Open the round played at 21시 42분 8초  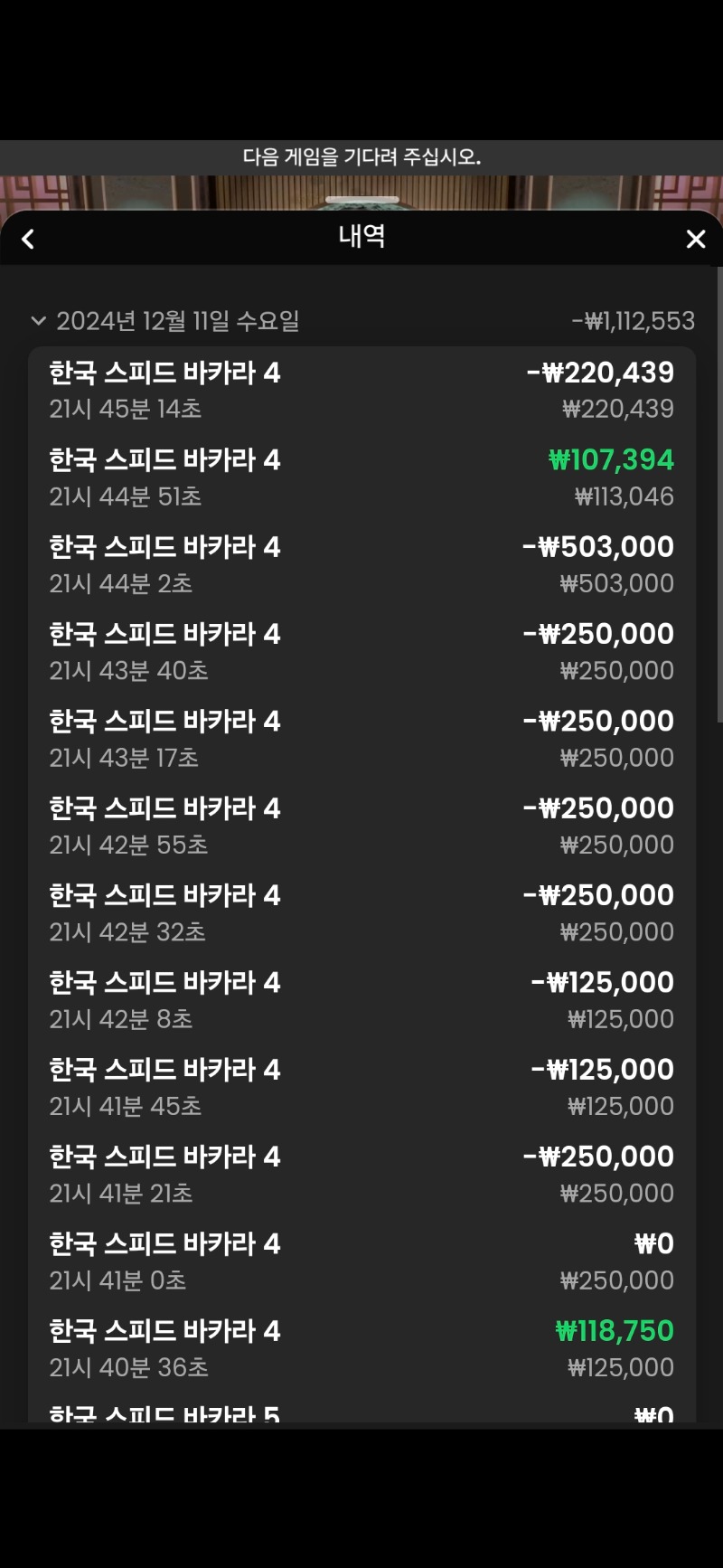click(361, 1000)
